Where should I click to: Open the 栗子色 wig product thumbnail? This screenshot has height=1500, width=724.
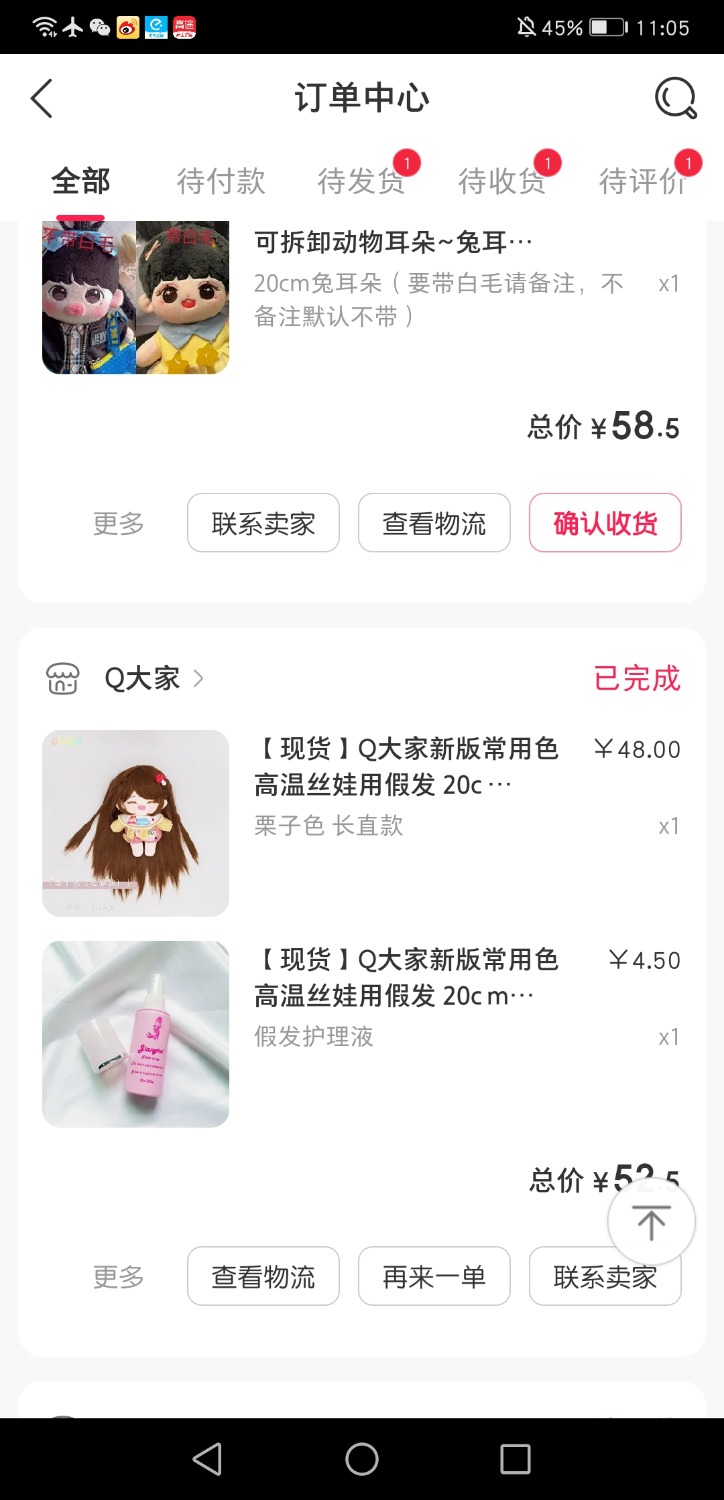click(x=135, y=822)
